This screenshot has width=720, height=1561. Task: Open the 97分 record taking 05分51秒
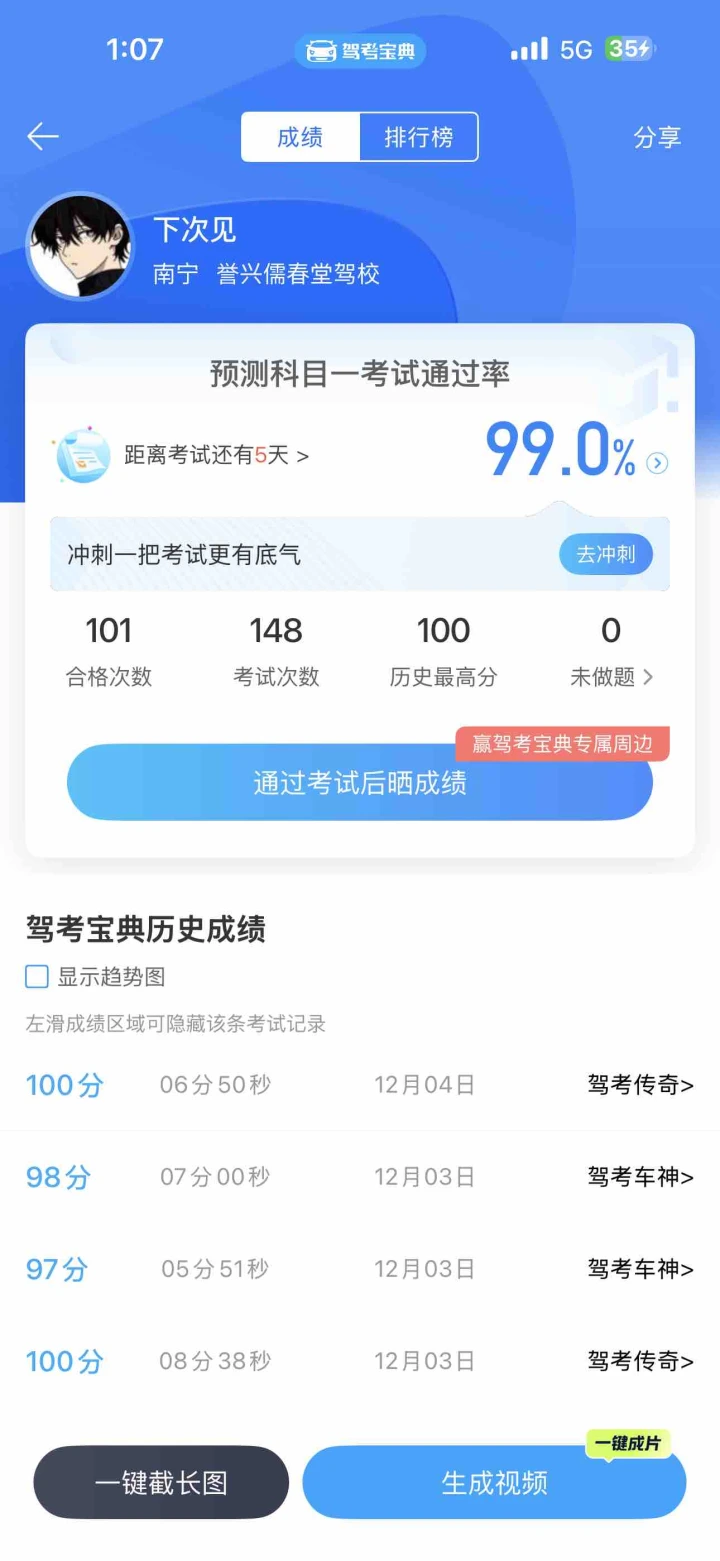(x=360, y=1269)
